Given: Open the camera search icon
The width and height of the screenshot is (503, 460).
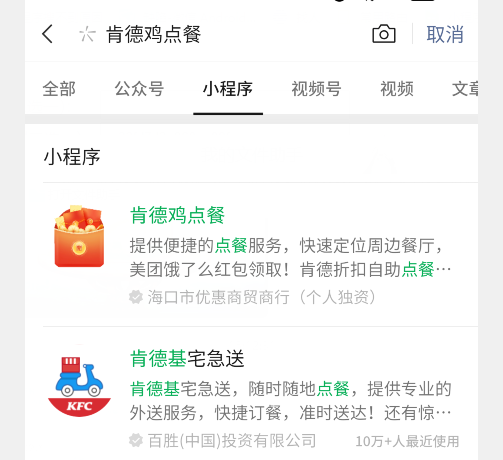Looking at the screenshot, I should pyautogui.click(x=384, y=34).
